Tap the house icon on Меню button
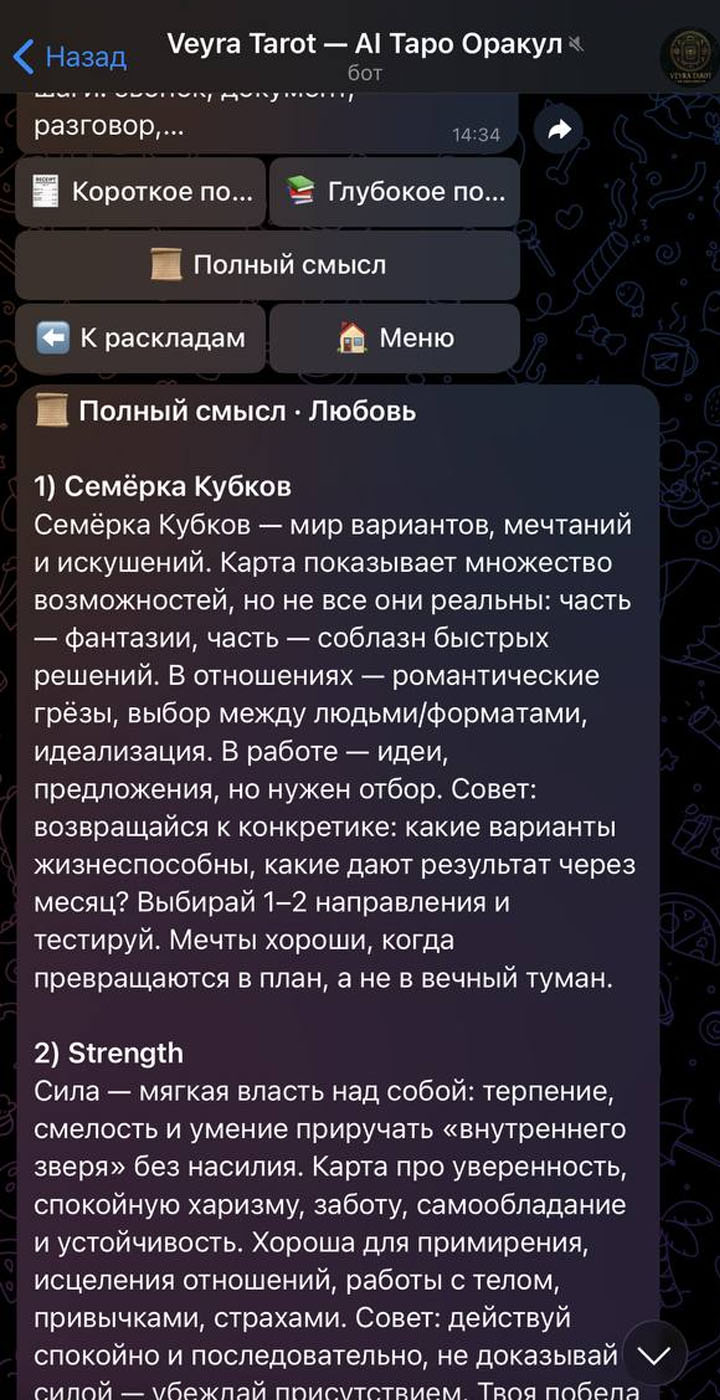Viewport: 720px width, 1400px height. pyautogui.click(x=352, y=338)
